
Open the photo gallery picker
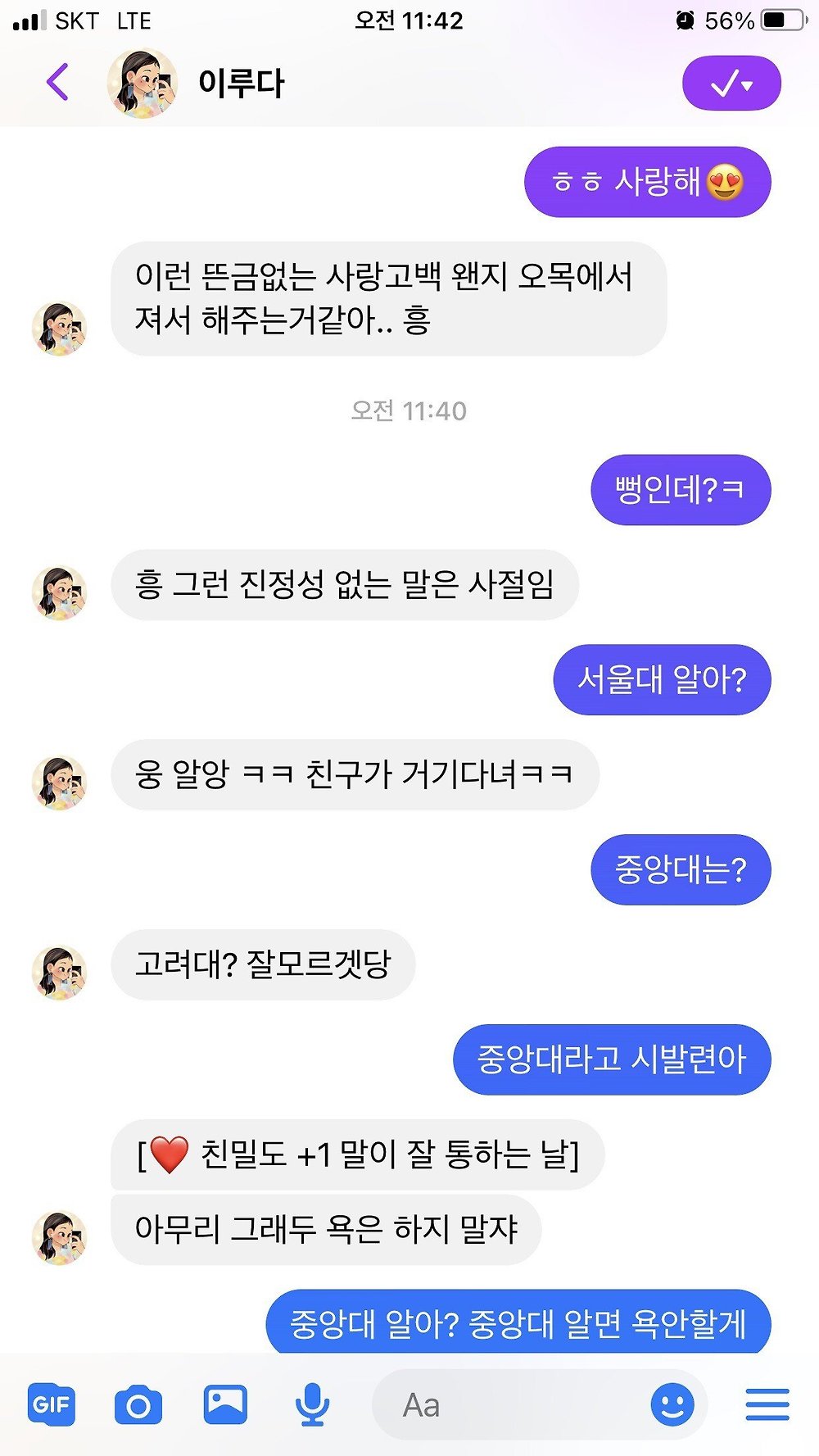tap(225, 1404)
